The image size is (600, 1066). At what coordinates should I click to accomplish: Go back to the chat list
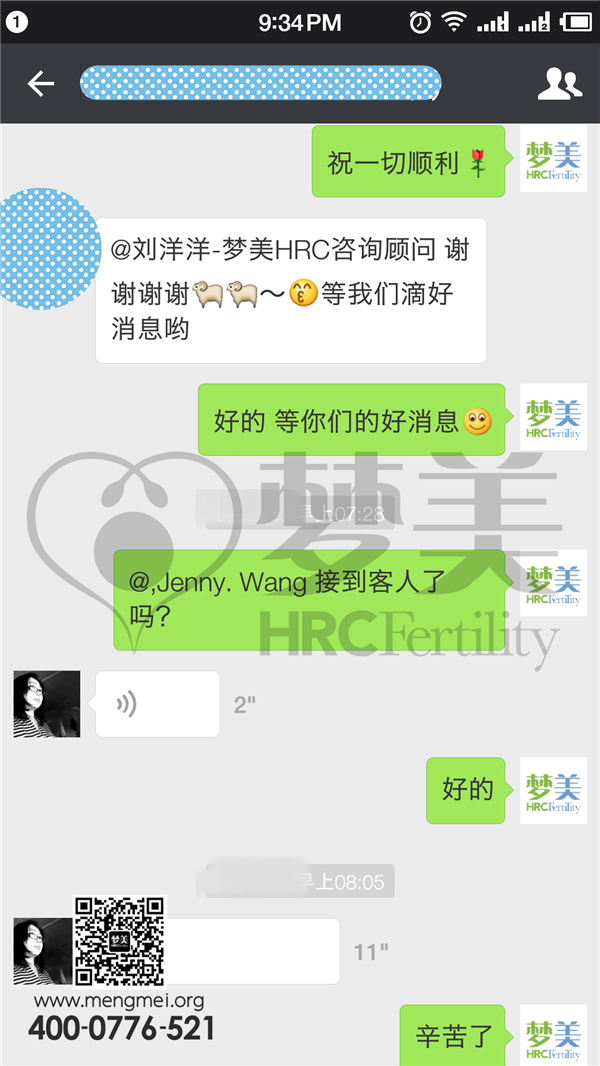(41, 84)
